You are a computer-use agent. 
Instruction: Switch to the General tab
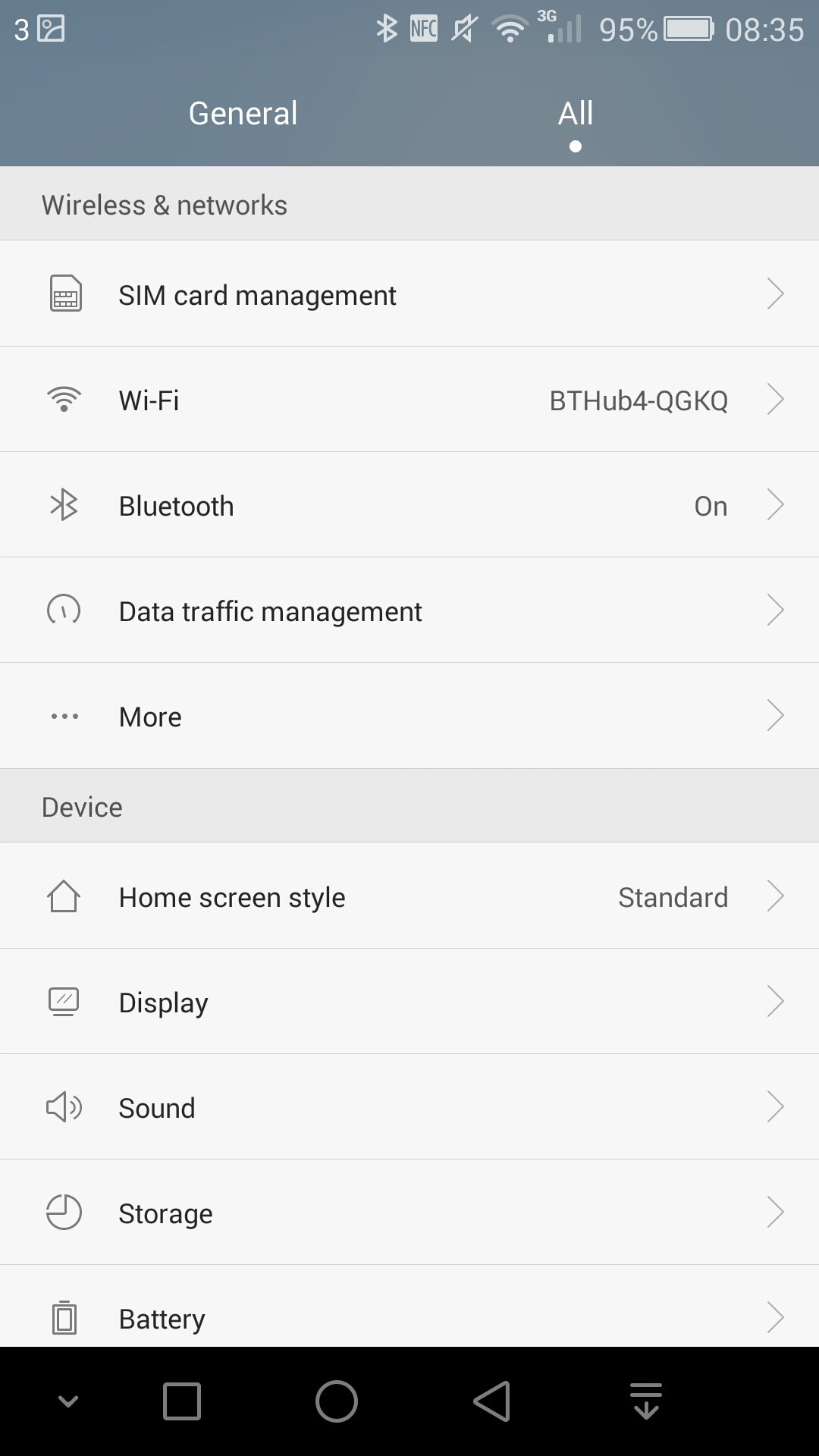tap(243, 114)
